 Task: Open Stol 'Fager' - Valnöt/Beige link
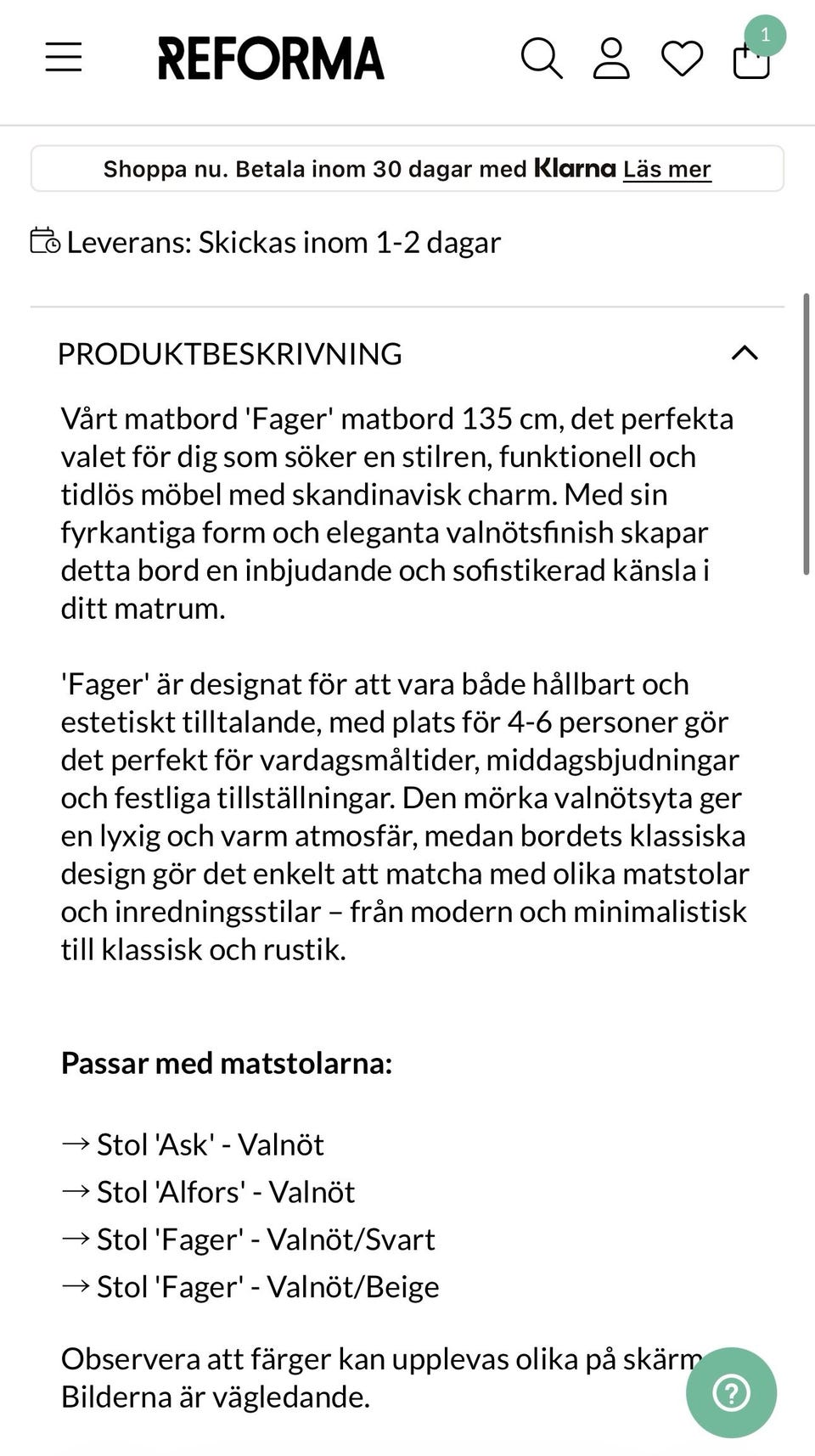[x=268, y=1287]
